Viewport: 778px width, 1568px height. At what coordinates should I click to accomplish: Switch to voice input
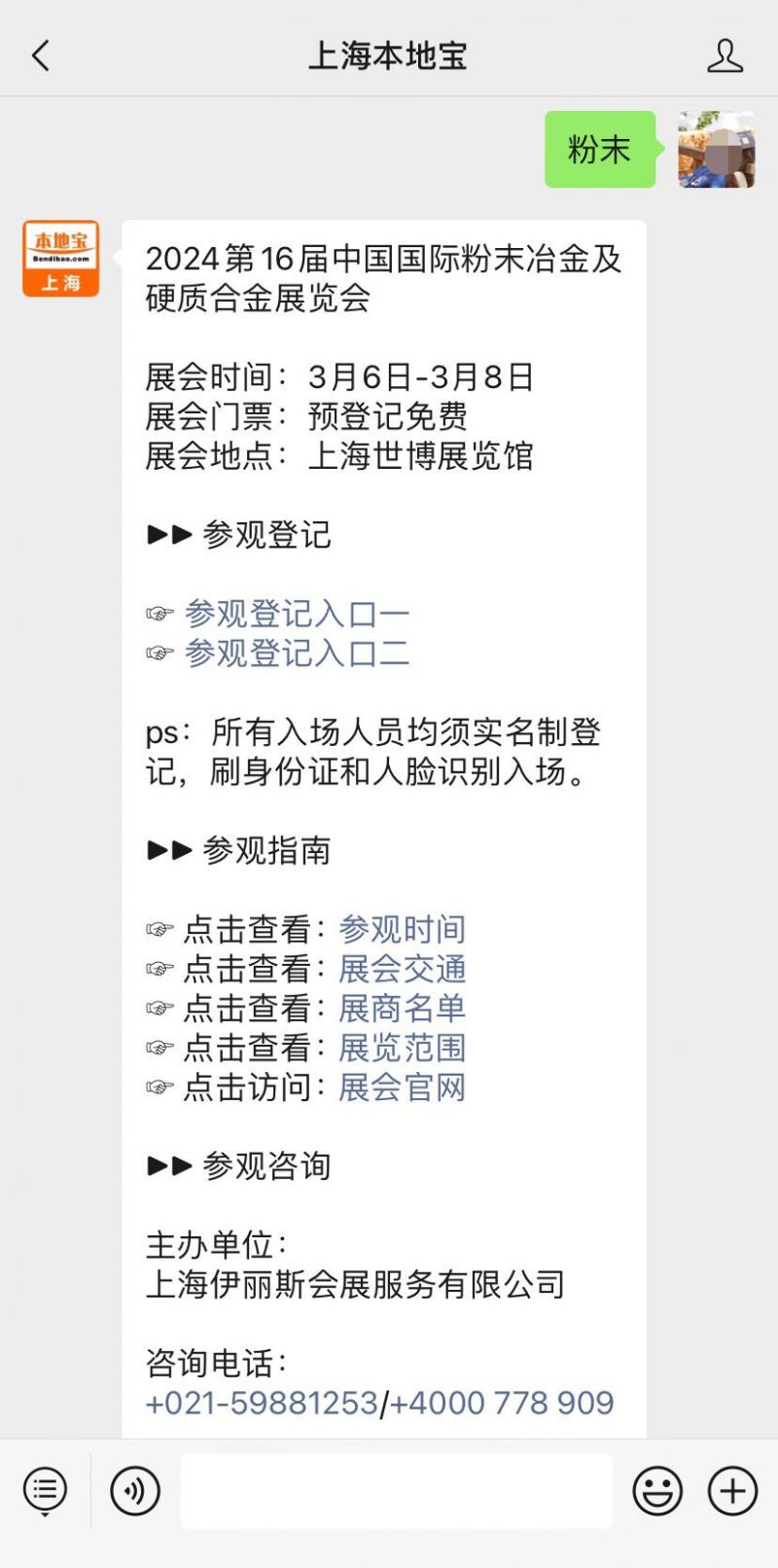[x=134, y=1491]
